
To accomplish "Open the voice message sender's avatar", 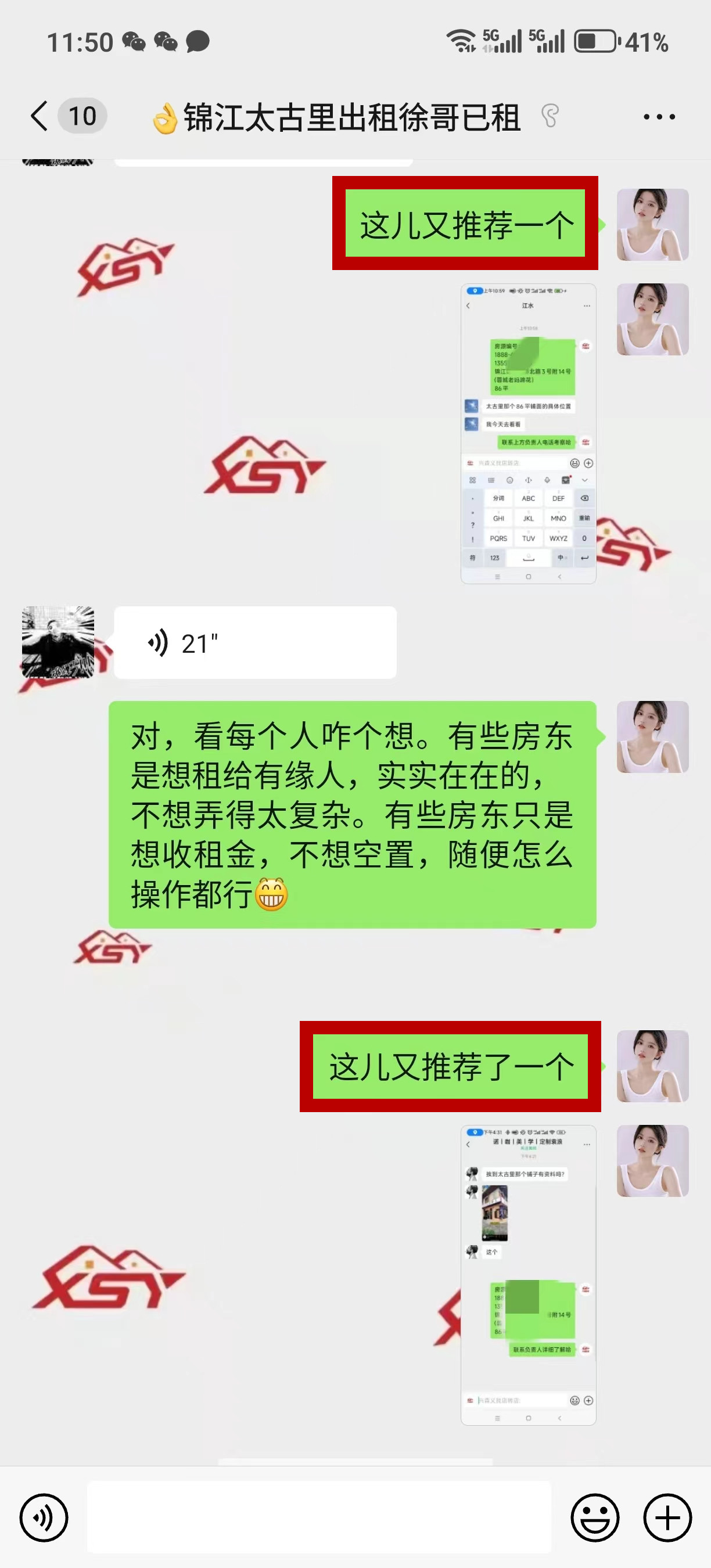I will pyautogui.click(x=58, y=642).
